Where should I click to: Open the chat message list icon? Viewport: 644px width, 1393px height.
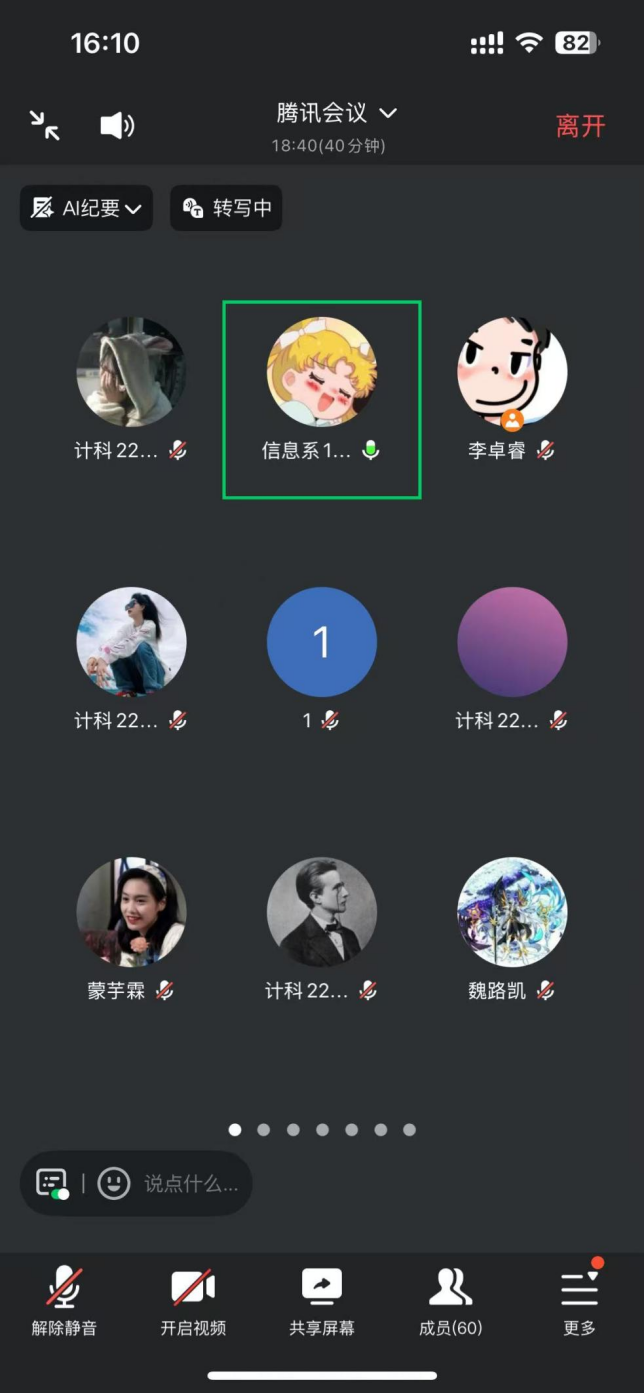[x=52, y=1184]
